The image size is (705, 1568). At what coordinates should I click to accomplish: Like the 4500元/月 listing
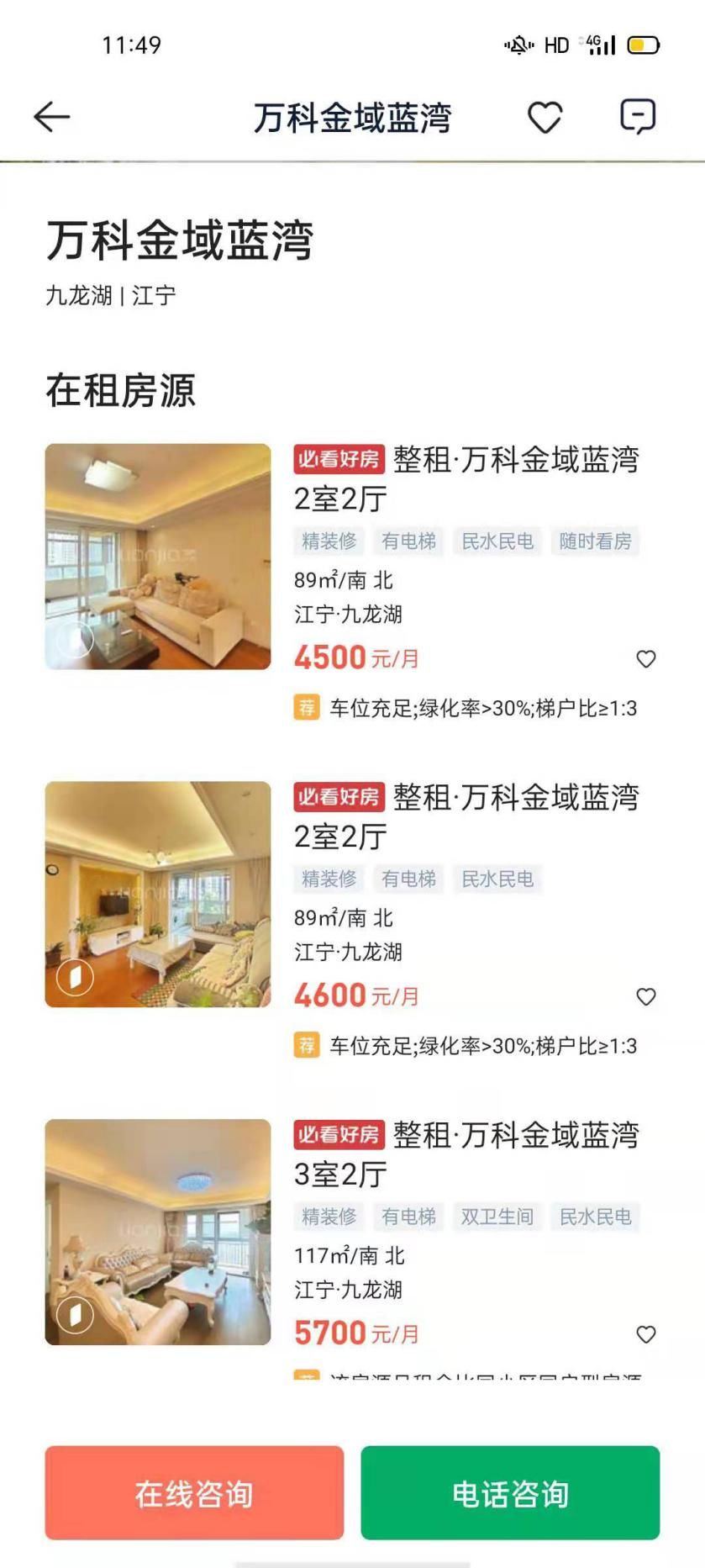point(645,659)
